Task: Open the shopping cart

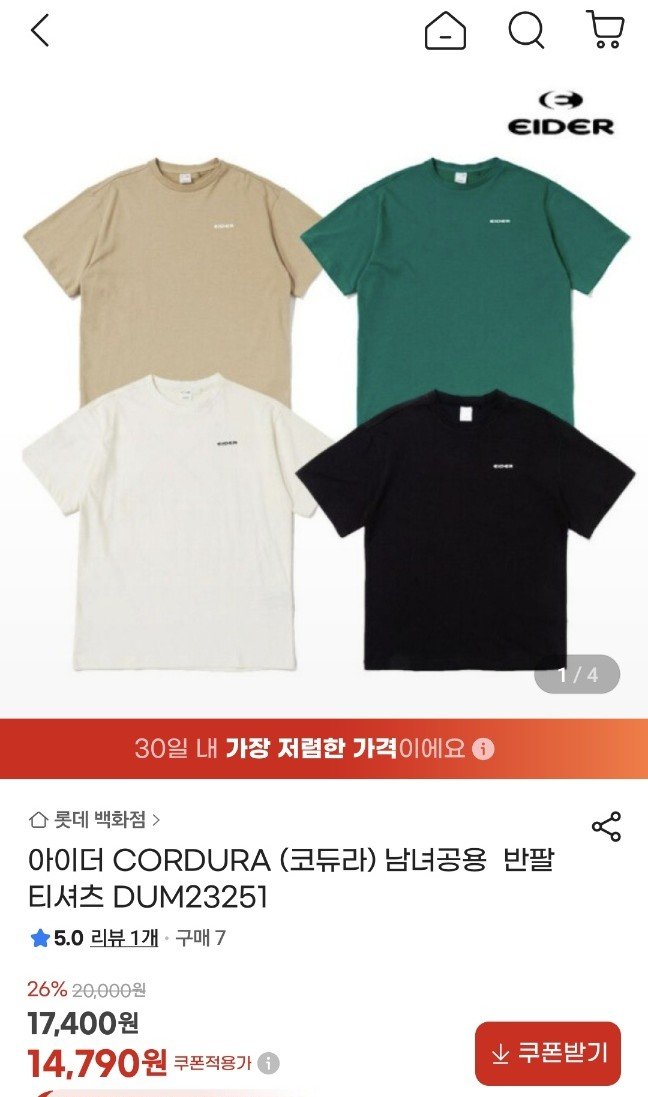Action: (x=605, y=30)
